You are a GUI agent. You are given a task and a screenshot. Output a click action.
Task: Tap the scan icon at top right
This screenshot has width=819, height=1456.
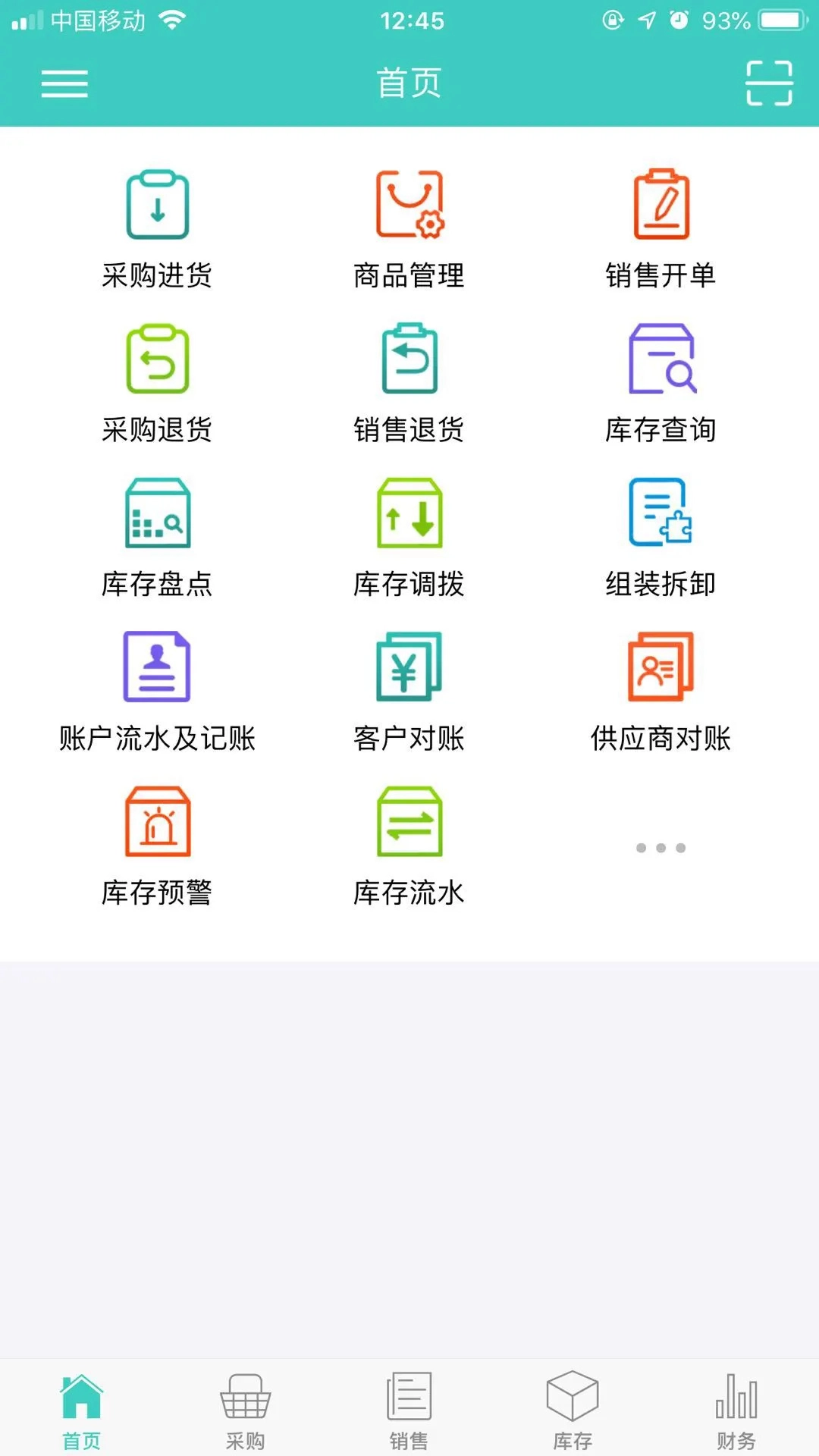click(768, 85)
